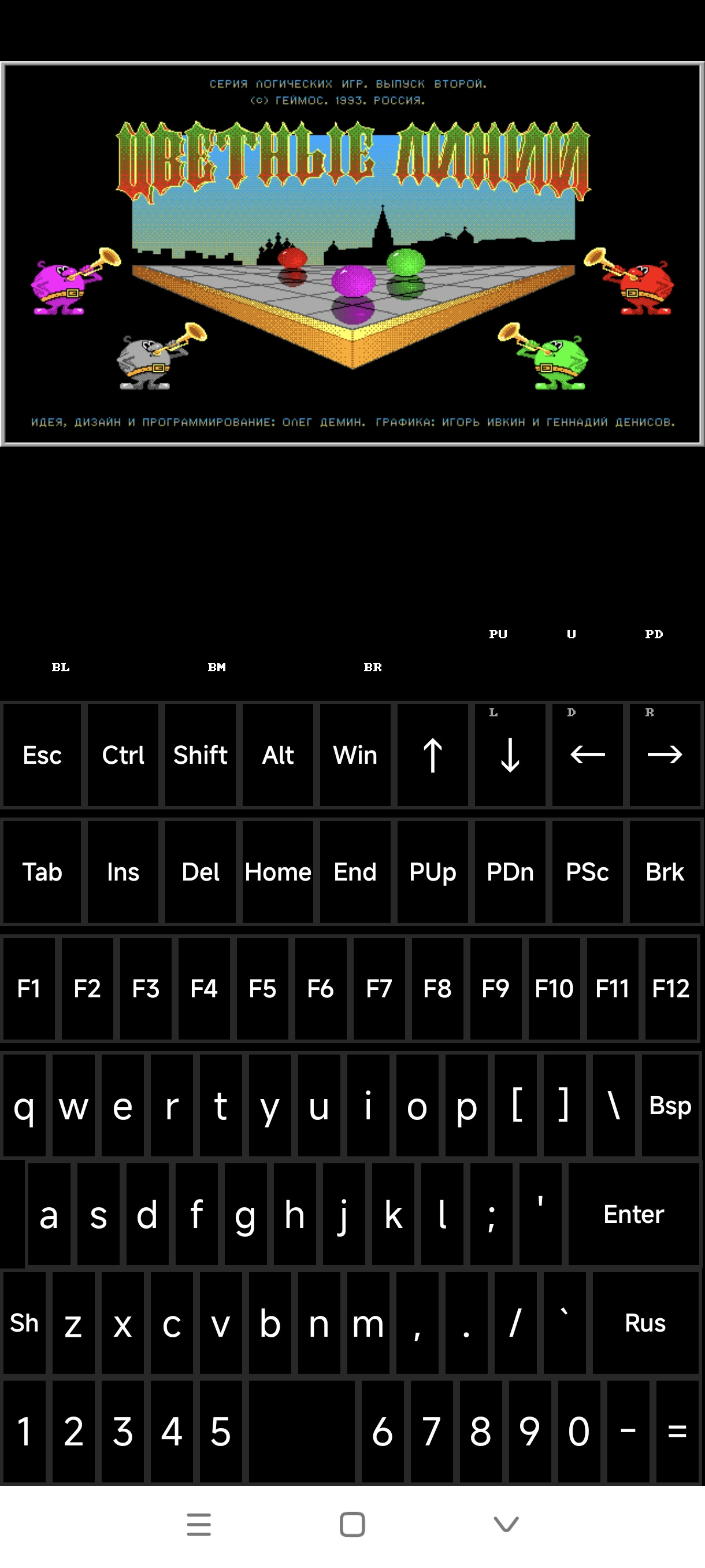
Task: Tap the up arrow key
Action: pyautogui.click(x=432, y=755)
